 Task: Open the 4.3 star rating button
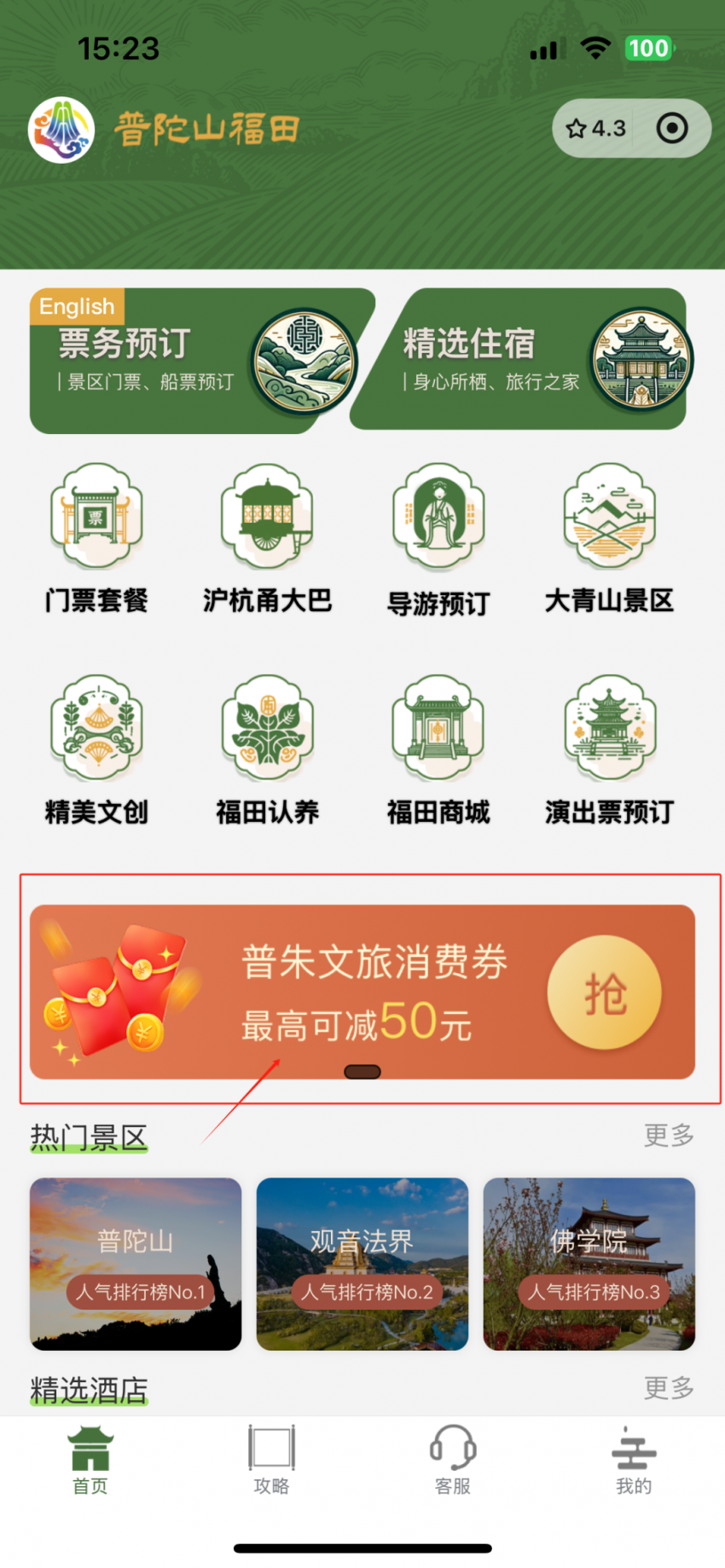595,129
